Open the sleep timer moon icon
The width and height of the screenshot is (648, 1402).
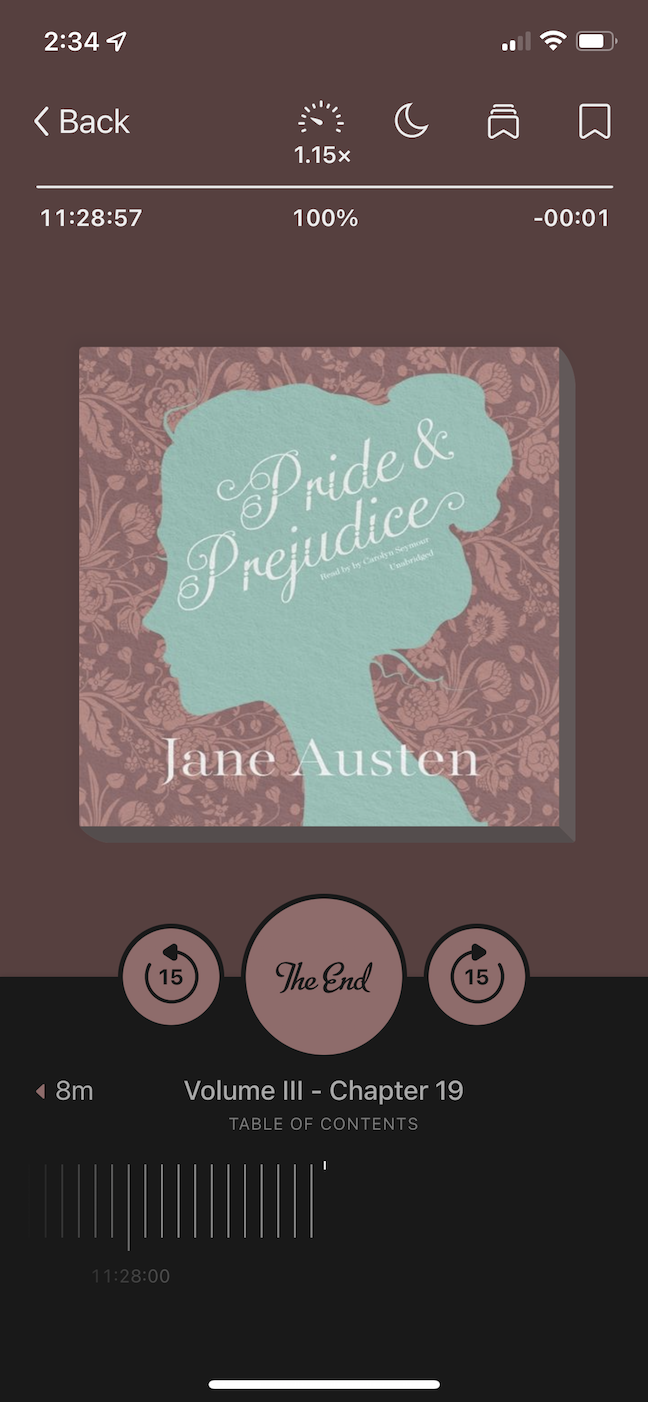411,122
